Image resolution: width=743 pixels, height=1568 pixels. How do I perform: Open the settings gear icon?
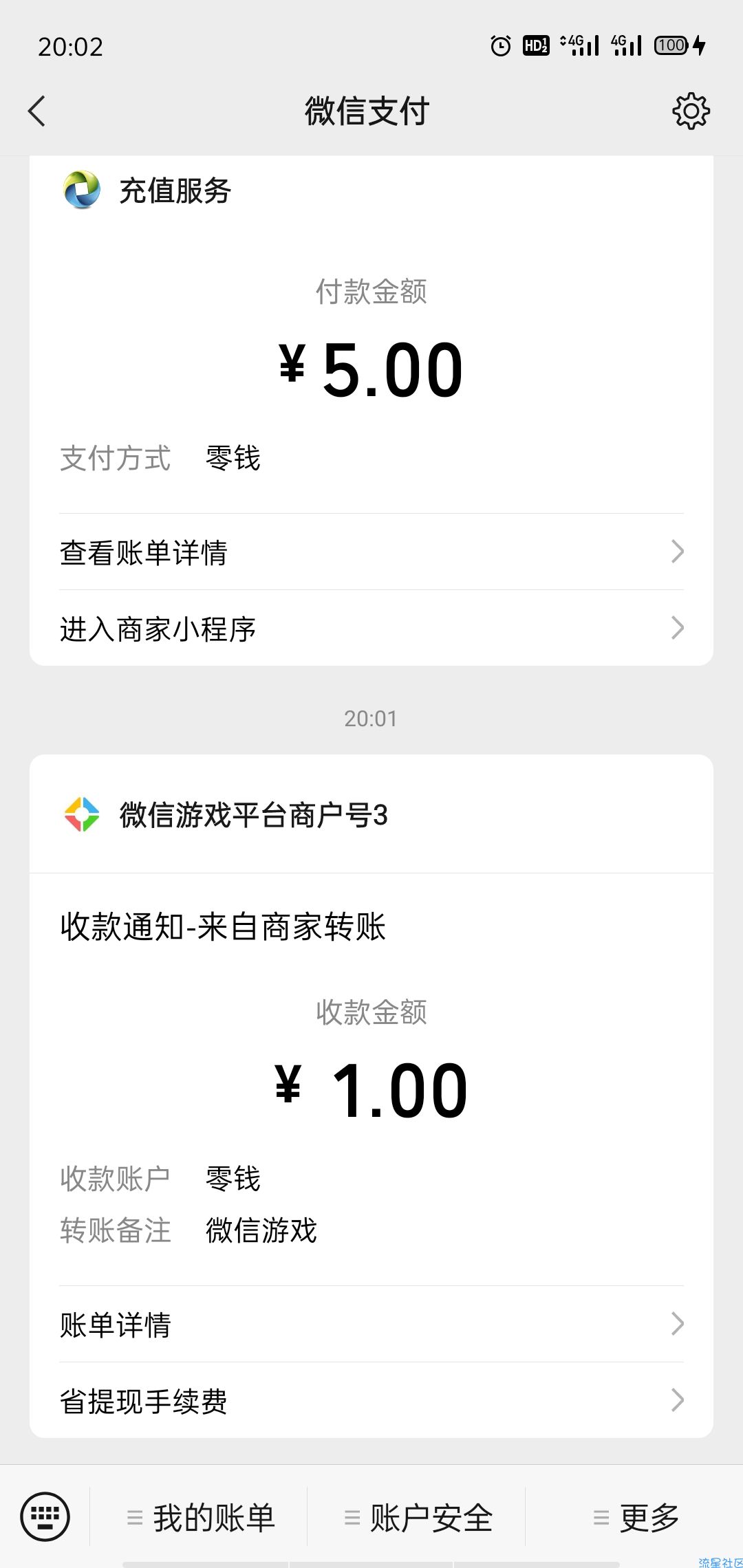[x=691, y=111]
